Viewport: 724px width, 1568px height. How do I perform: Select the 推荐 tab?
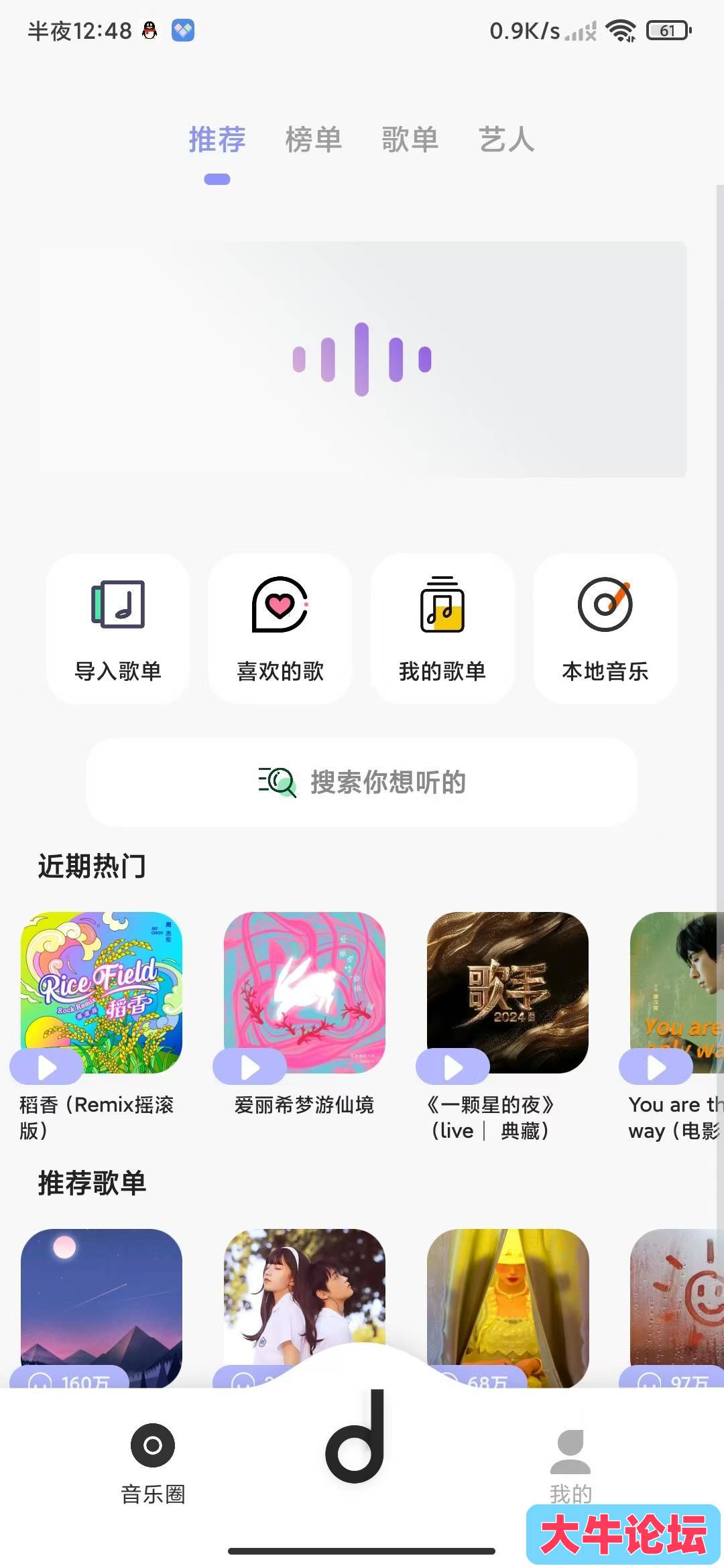point(217,140)
